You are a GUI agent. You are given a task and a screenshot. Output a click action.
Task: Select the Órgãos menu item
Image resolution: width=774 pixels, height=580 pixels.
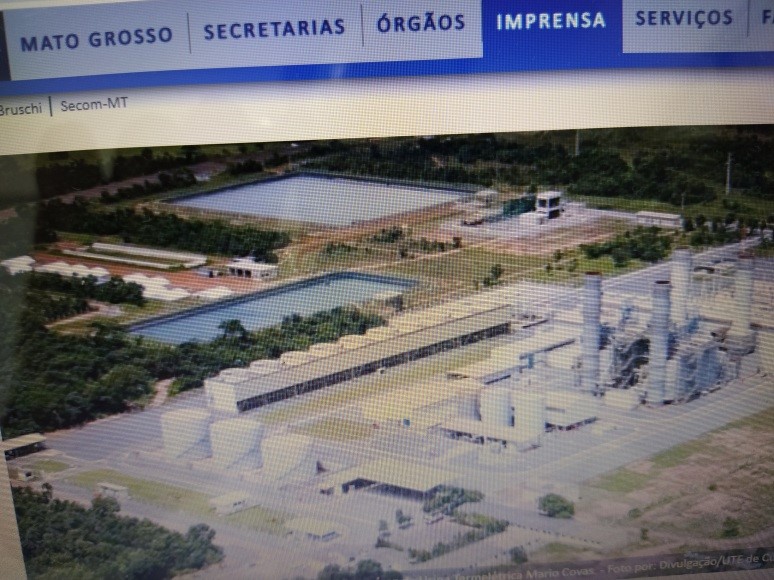(x=421, y=23)
